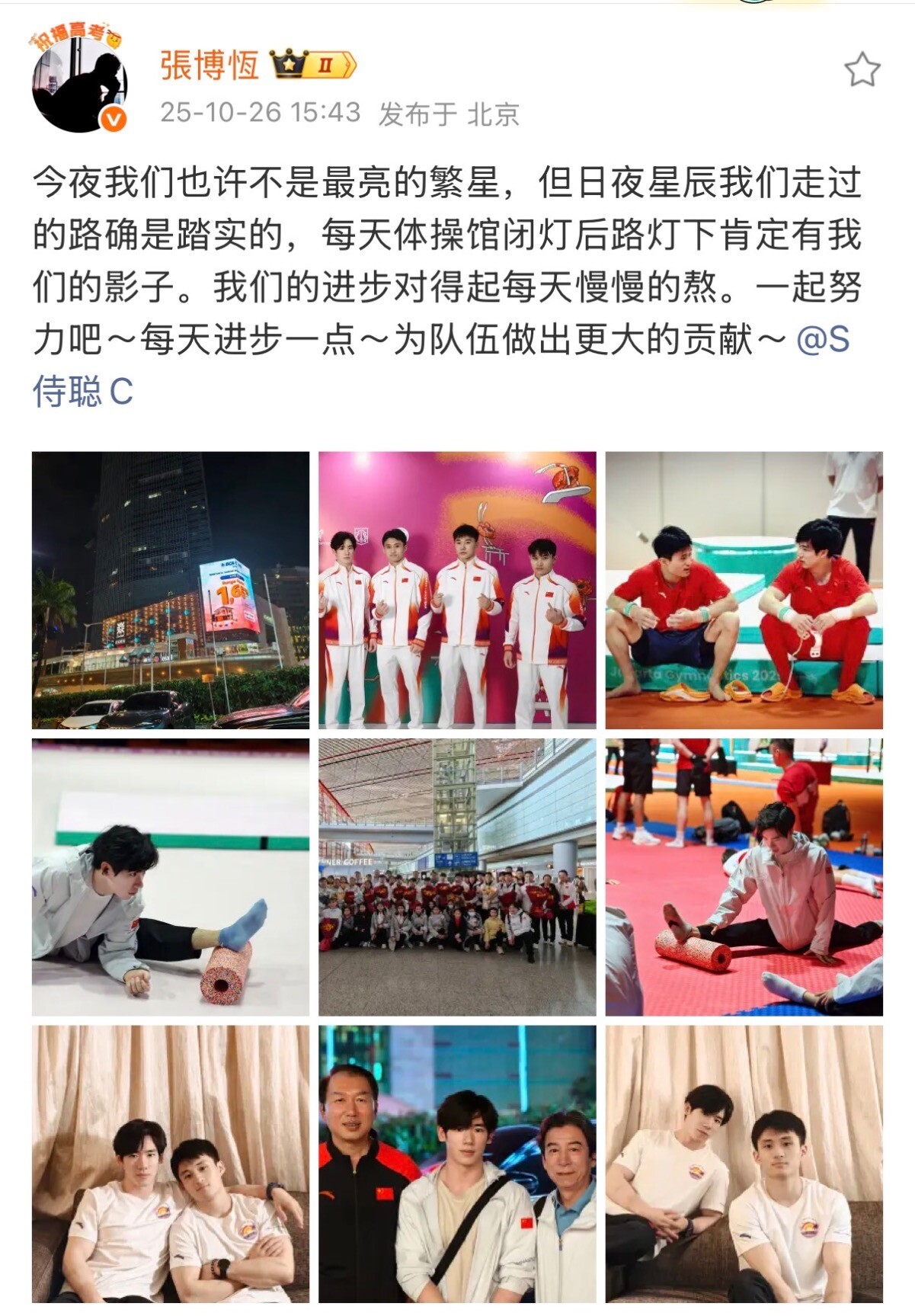Favorite this post with the star icon
Viewport: 915px width, 1316px height.
pyautogui.click(x=862, y=71)
